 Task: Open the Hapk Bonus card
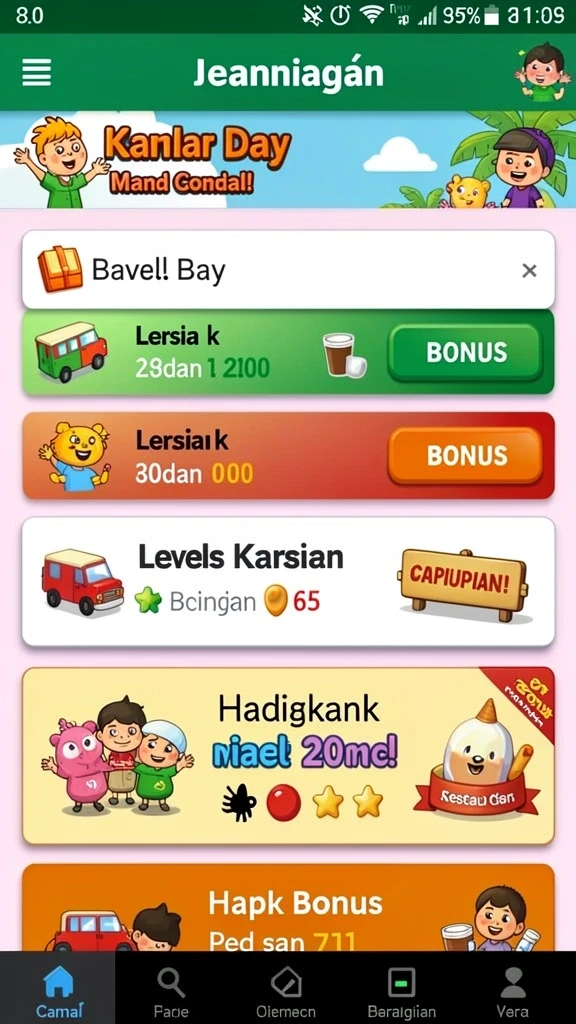tap(288, 908)
